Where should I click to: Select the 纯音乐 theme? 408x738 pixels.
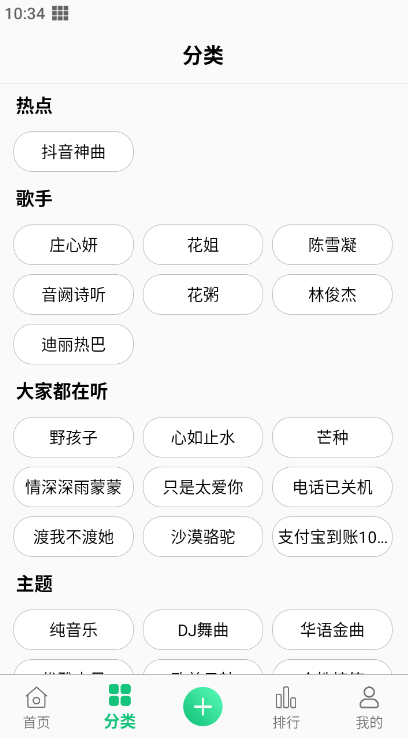coord(73,630)
